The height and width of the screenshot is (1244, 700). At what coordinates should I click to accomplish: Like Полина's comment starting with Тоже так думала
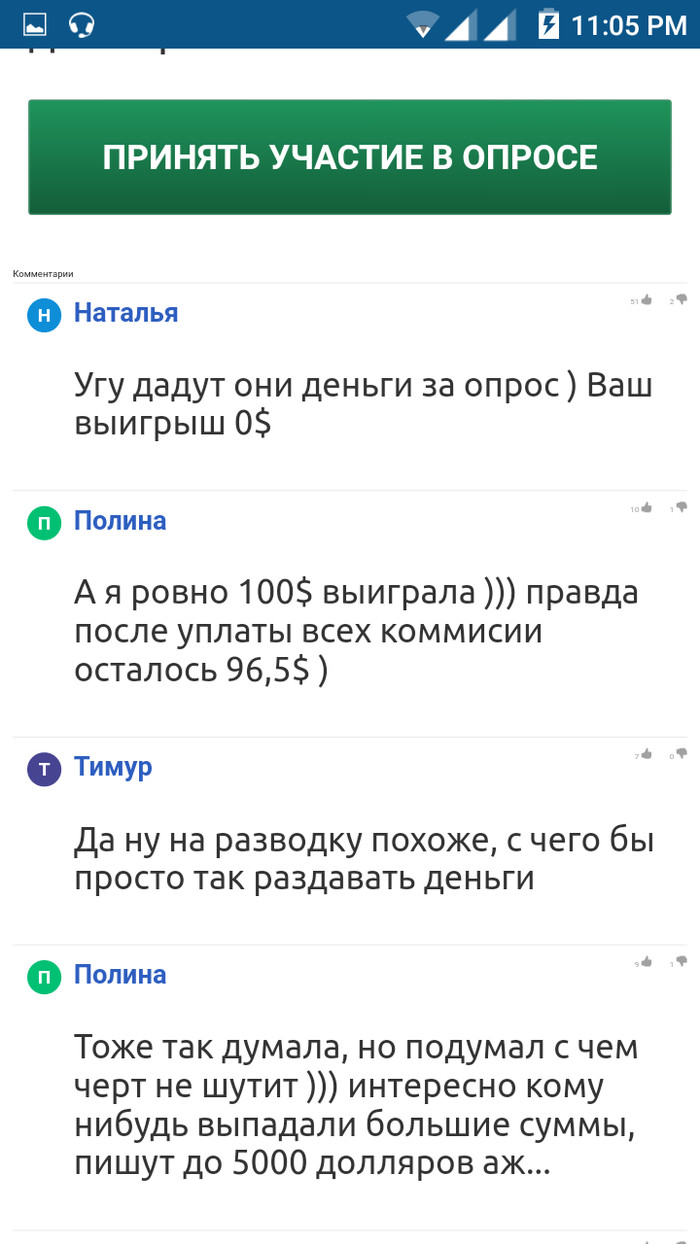coord(646,962)
